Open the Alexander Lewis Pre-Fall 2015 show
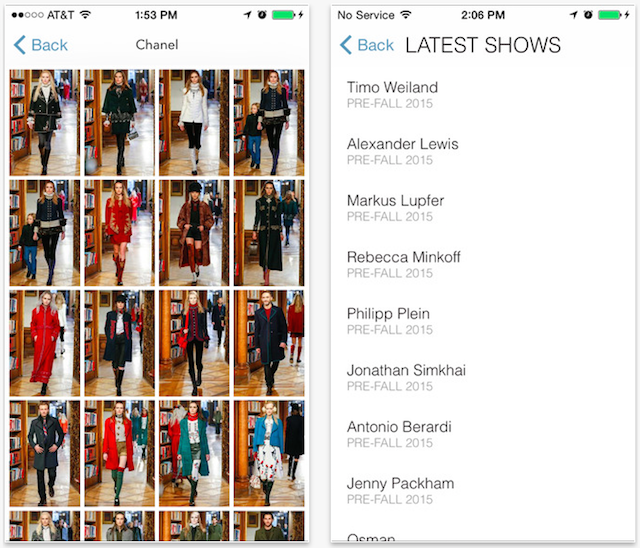 (x=402, y=151)
